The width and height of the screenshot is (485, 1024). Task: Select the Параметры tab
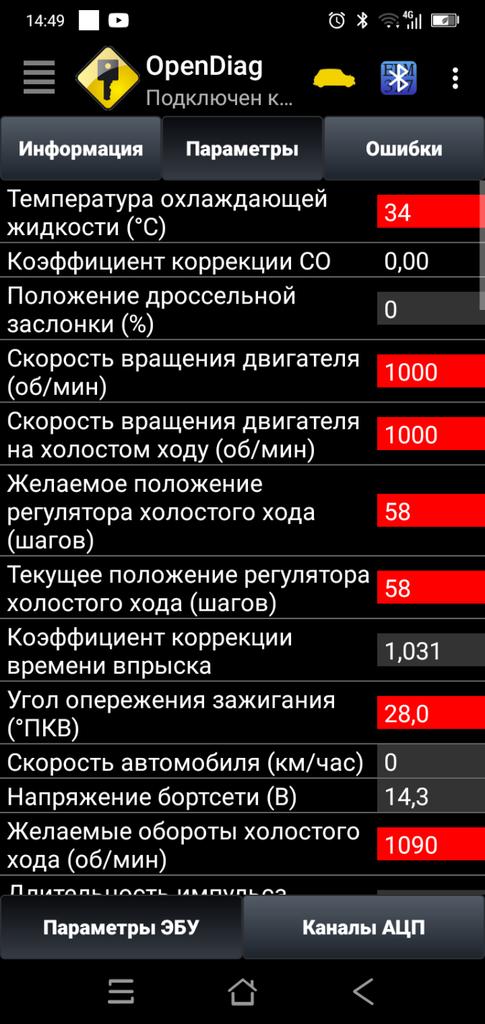point(242,148)
